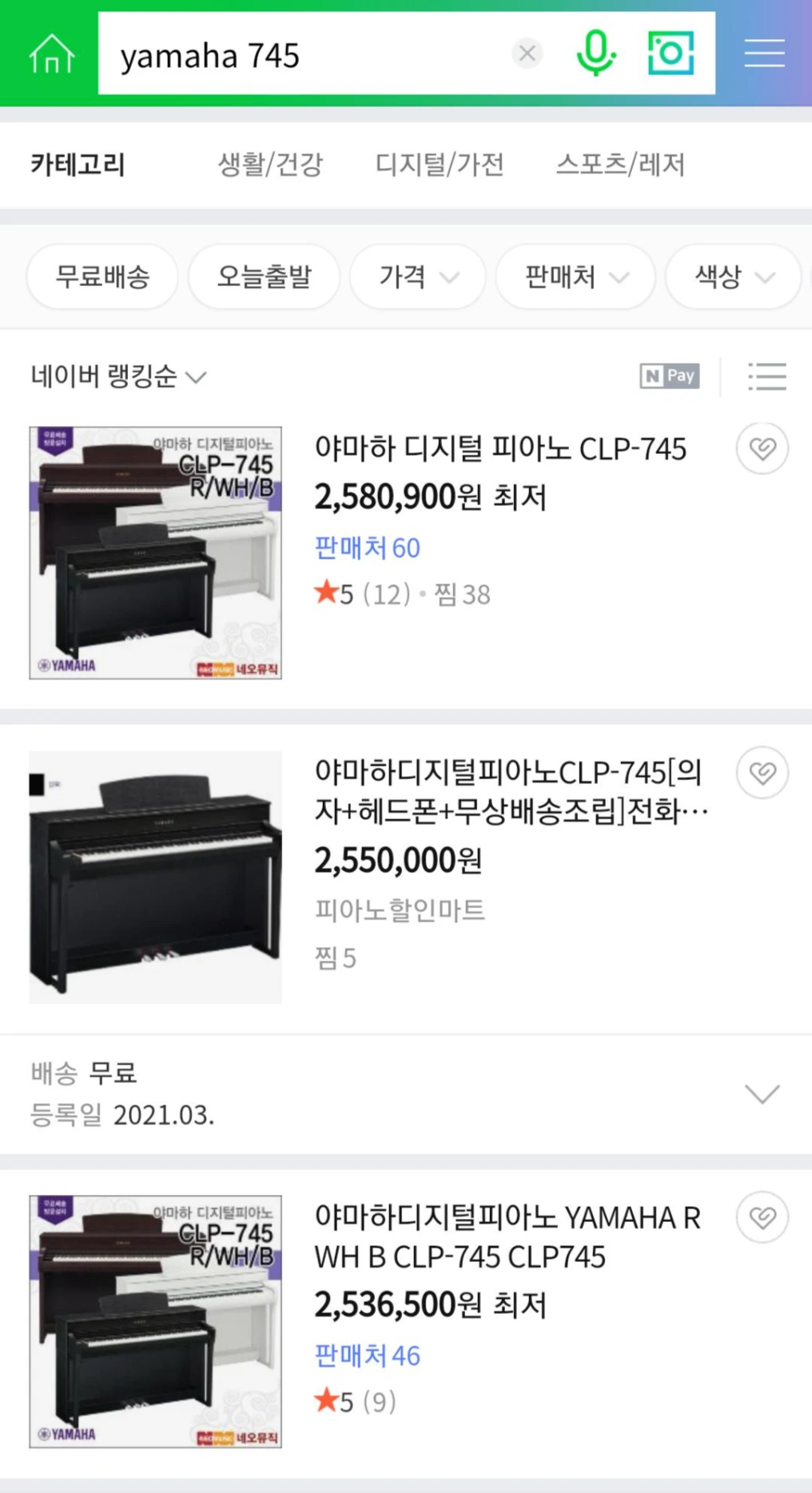
Task: Expand the 색상 filter dropdown
Action: click(734, 277)
